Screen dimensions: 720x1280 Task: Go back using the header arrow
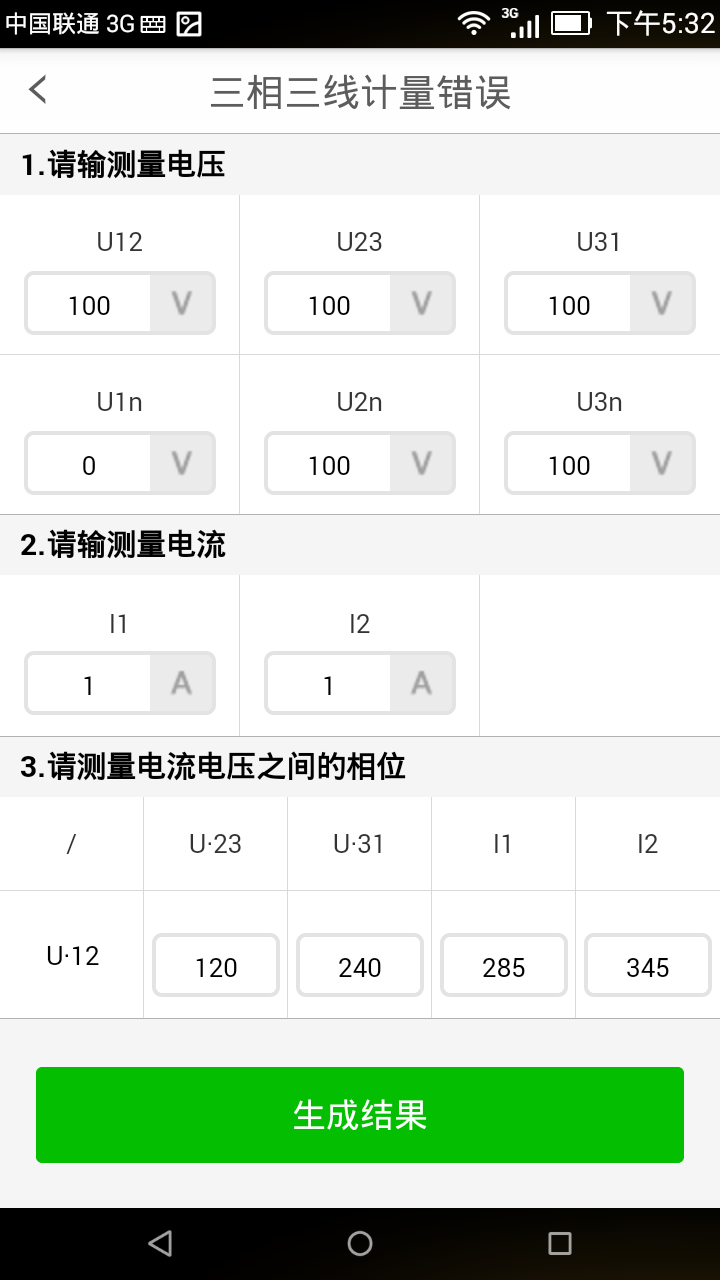click(38, 90)
